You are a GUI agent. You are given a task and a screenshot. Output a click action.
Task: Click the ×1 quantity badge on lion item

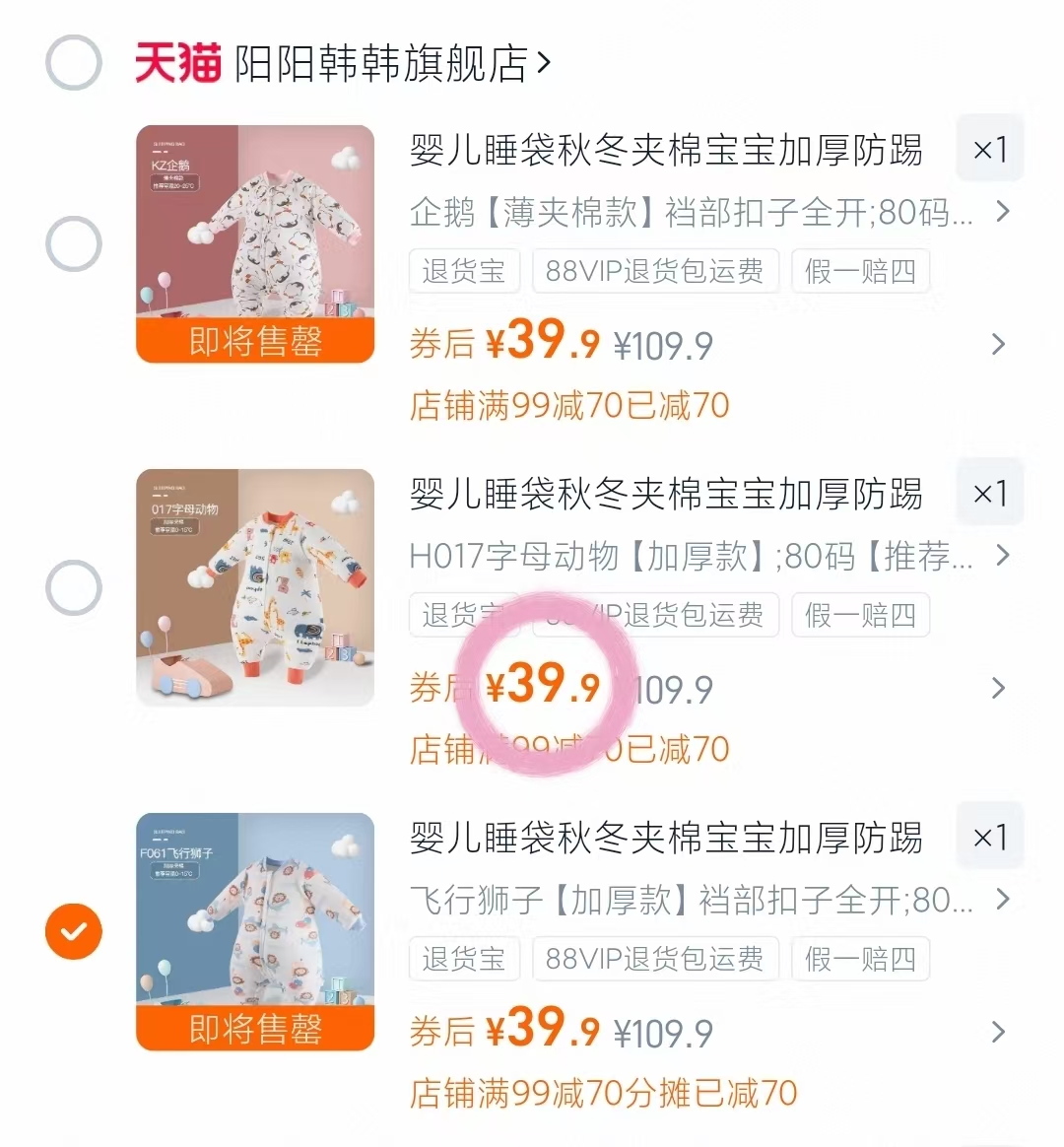989,836
